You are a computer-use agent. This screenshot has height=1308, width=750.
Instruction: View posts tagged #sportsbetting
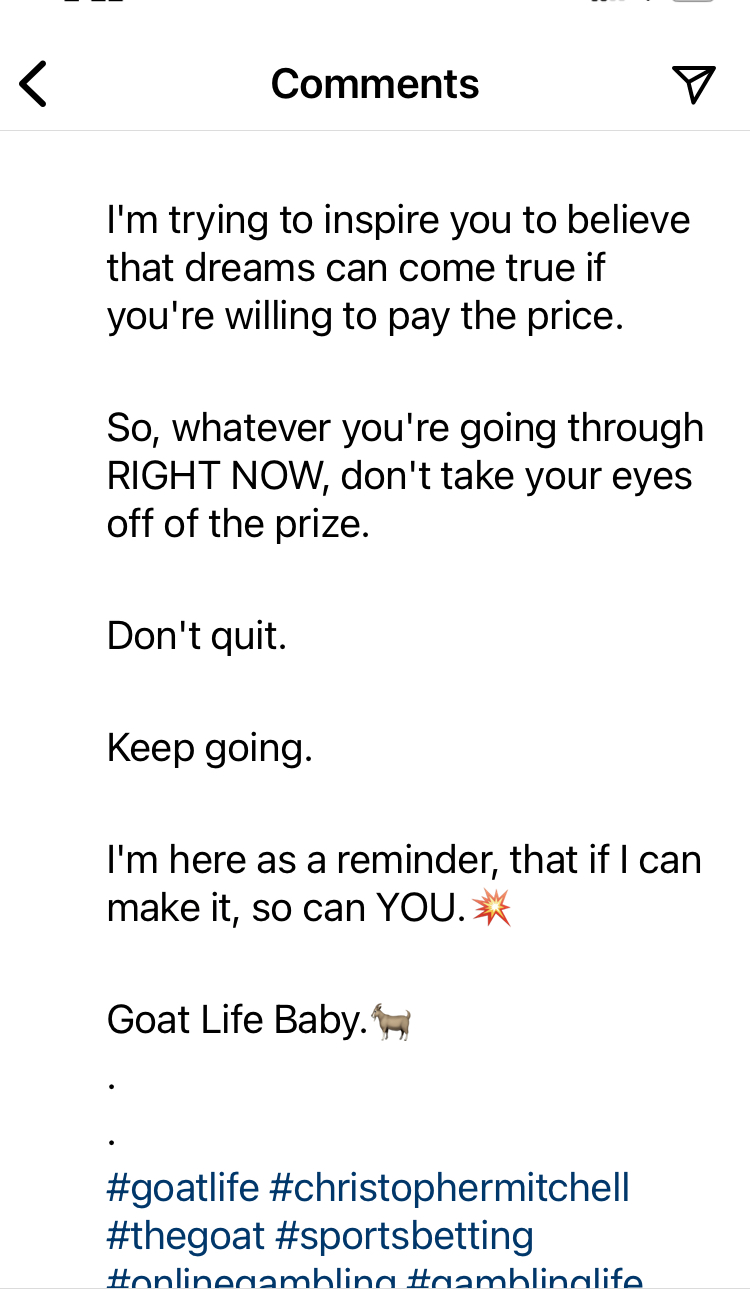pyautogui.click(x=404, y=1236)
